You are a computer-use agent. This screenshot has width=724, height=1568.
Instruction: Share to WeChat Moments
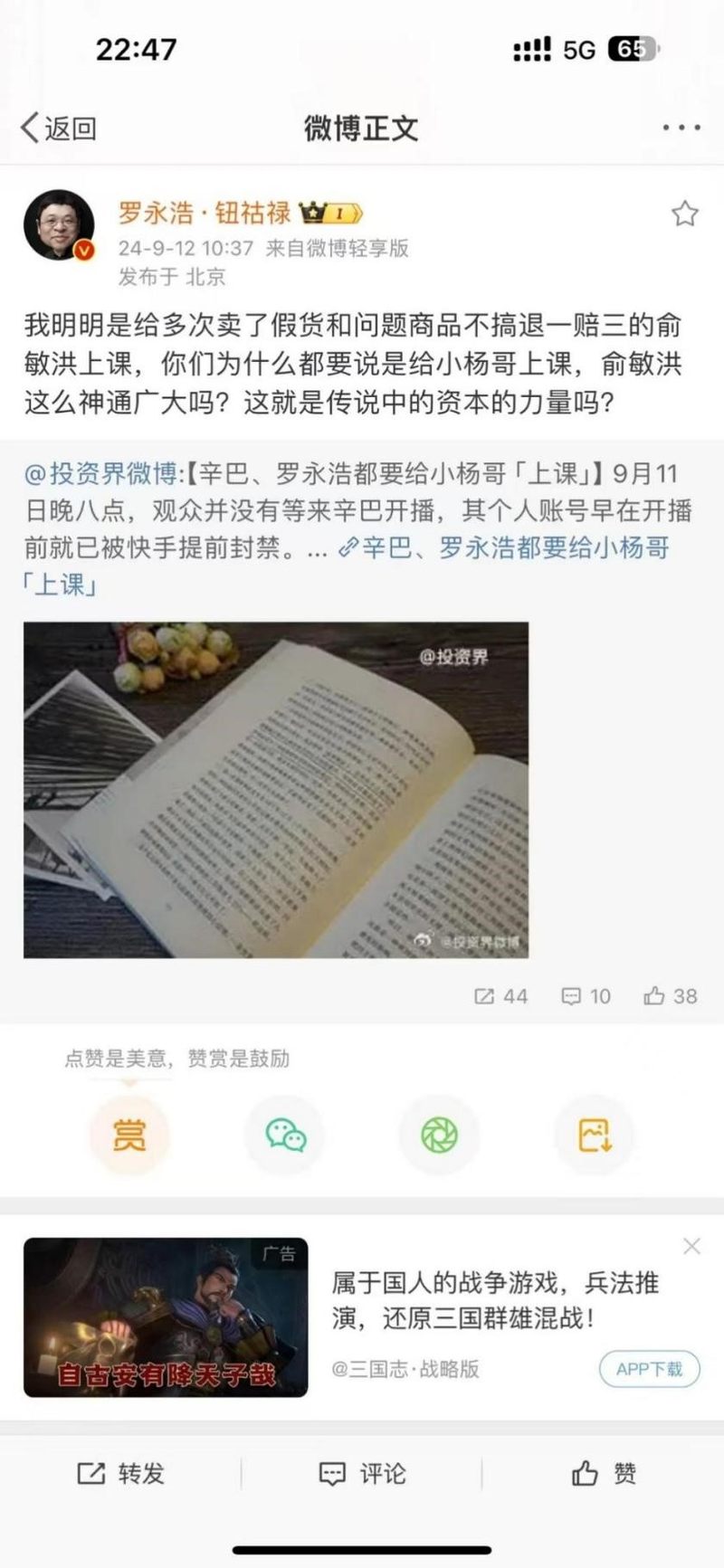point(439,1135)
